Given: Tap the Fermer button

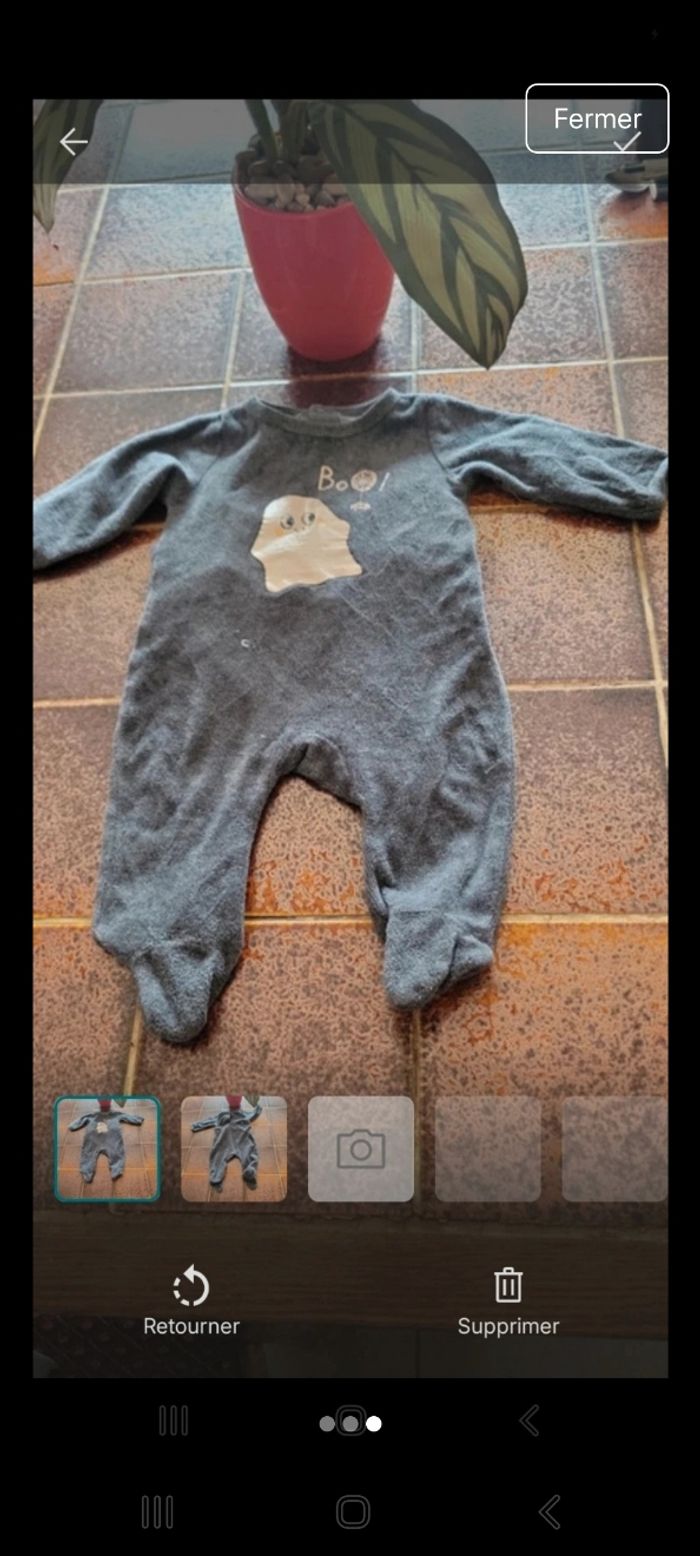Looking at the screenshot, I should tap(597, 119).
